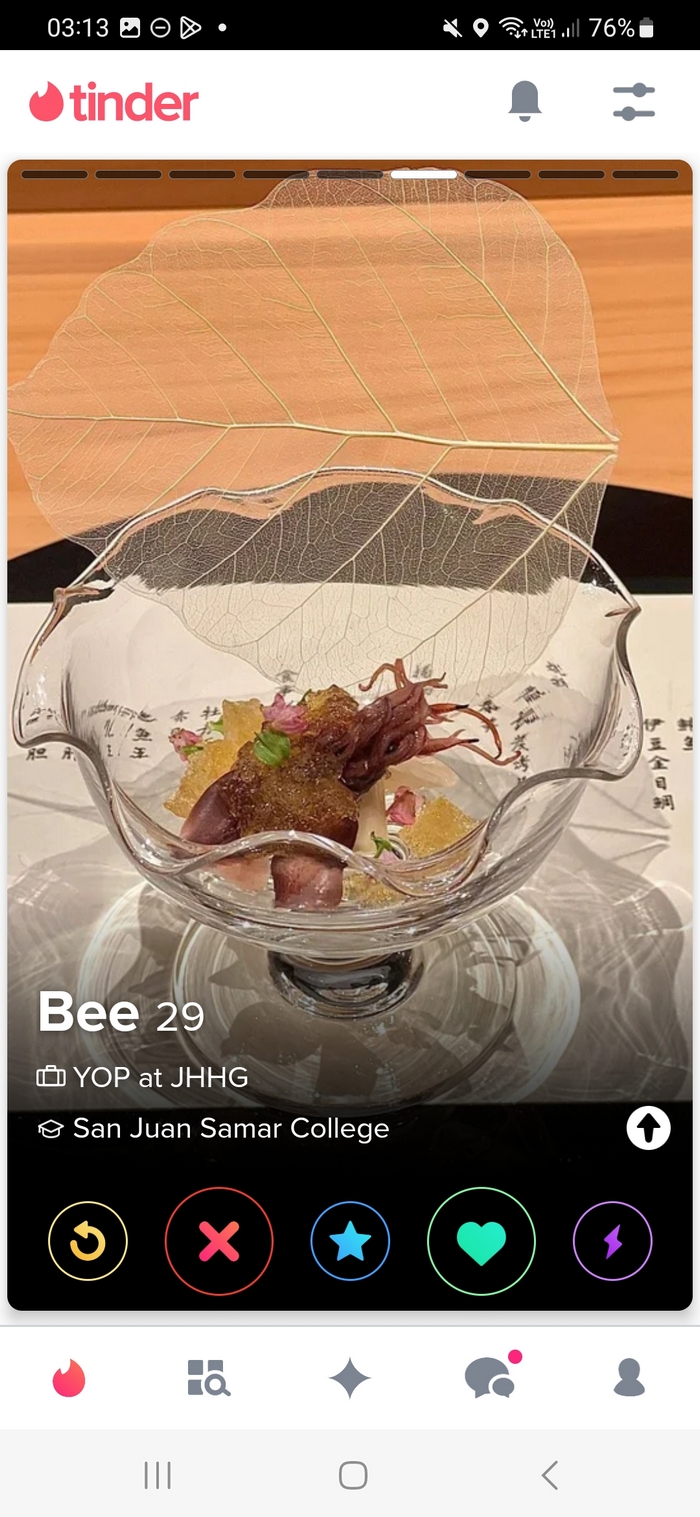Like Bee with the green heart

tap(481, 1241)
